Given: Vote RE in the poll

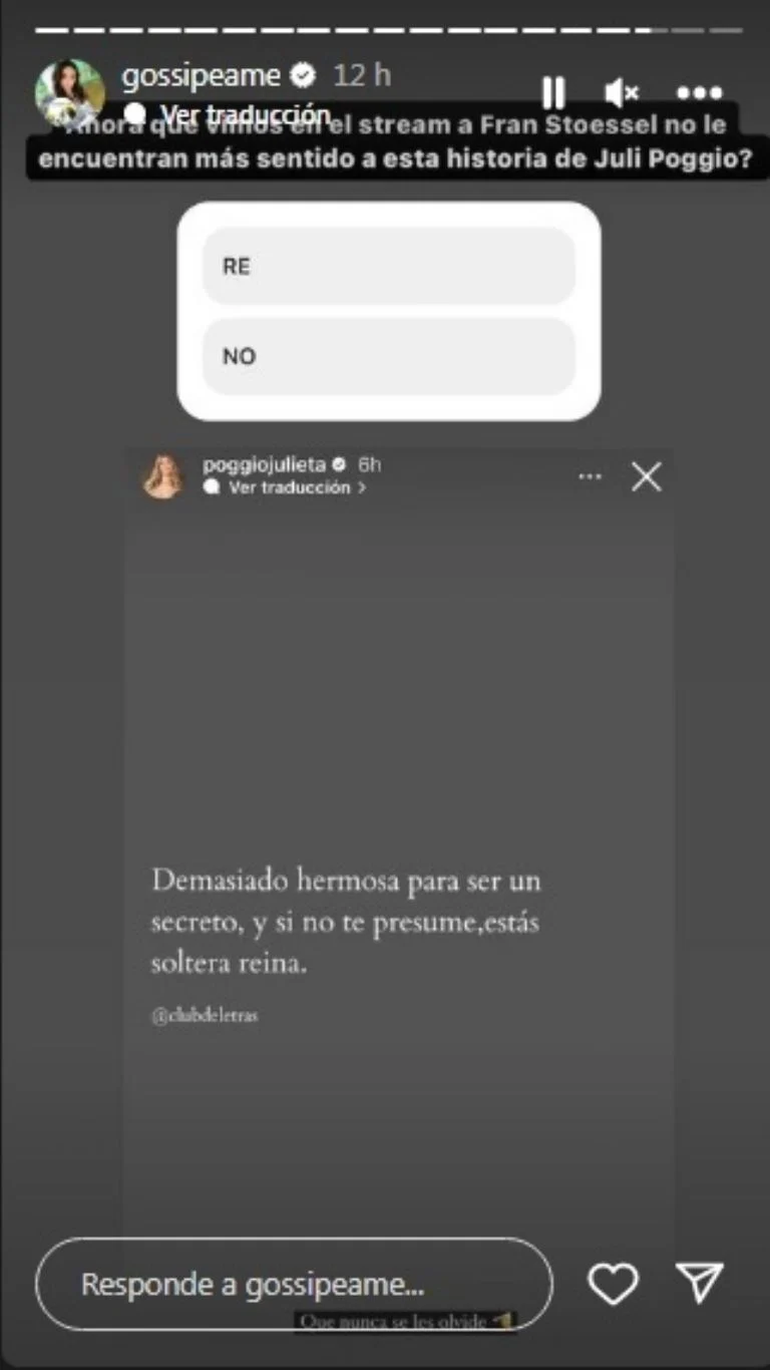Looking at the screenshot, I should coord(389,267).
